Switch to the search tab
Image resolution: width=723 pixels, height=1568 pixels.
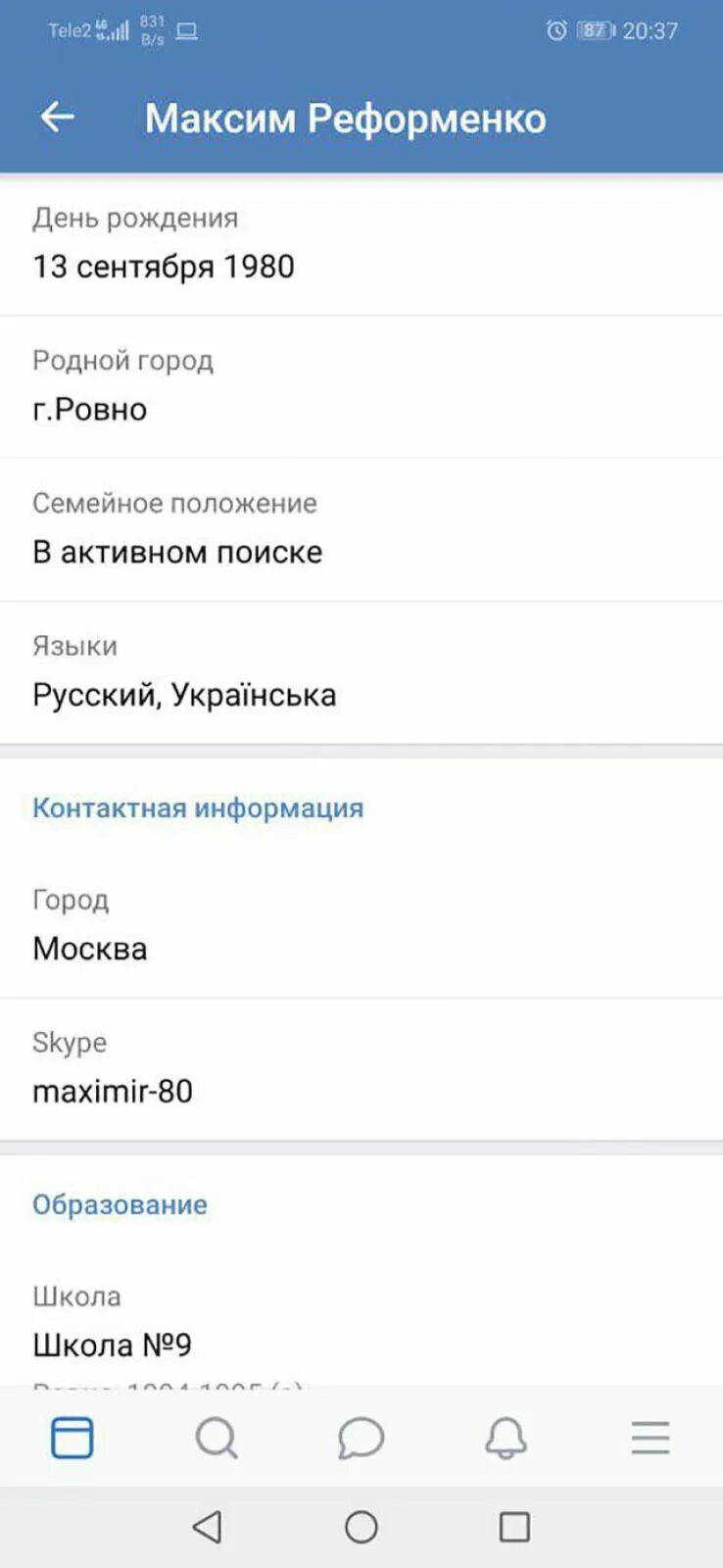click(x=217, y=1438)
